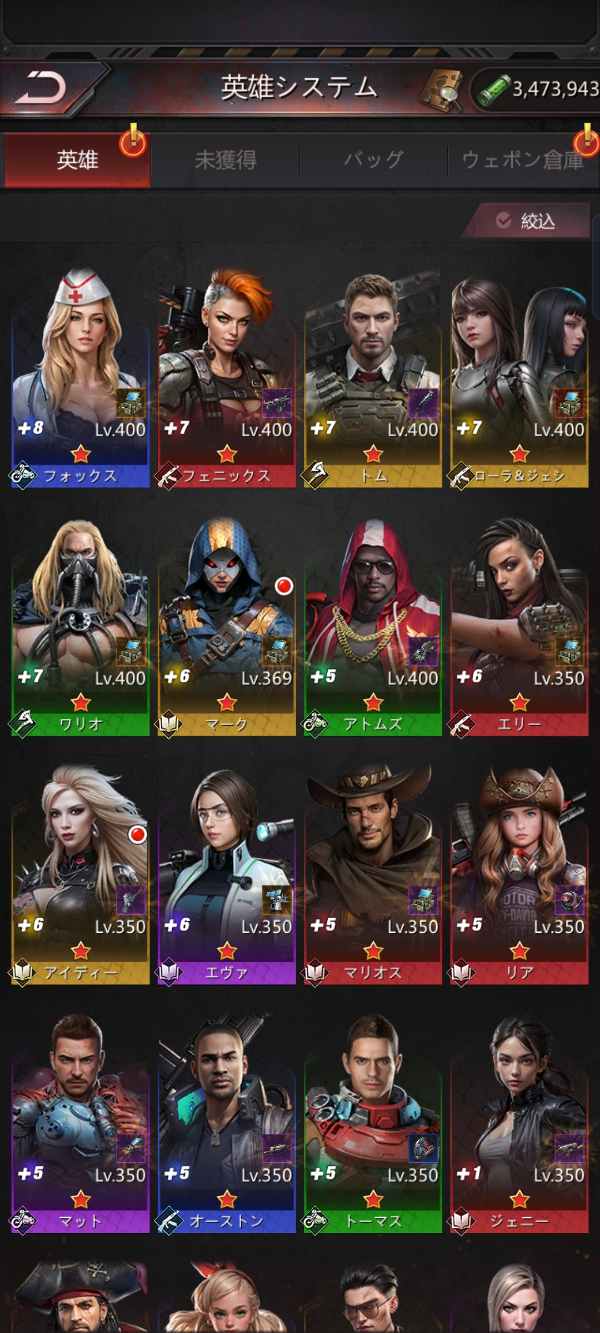Select the 英雄 tab
The image size is (600, 1333).
[x=77, y=160]
